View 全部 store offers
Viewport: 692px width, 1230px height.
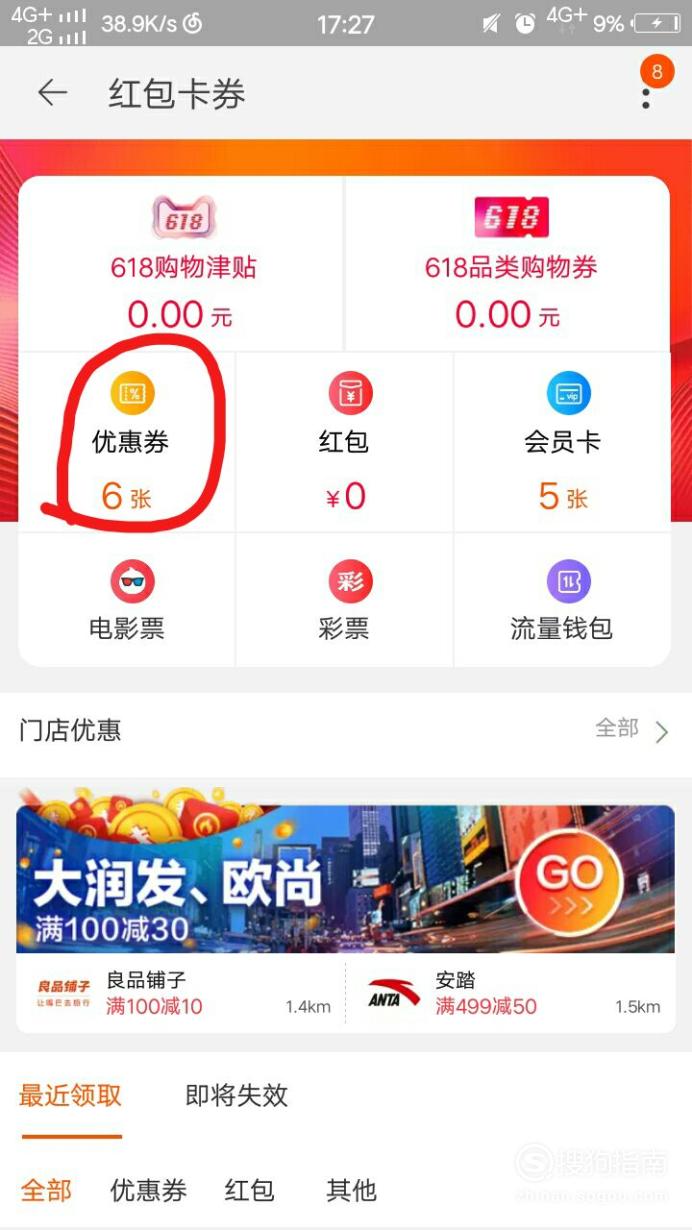click(x=632, y=730)
